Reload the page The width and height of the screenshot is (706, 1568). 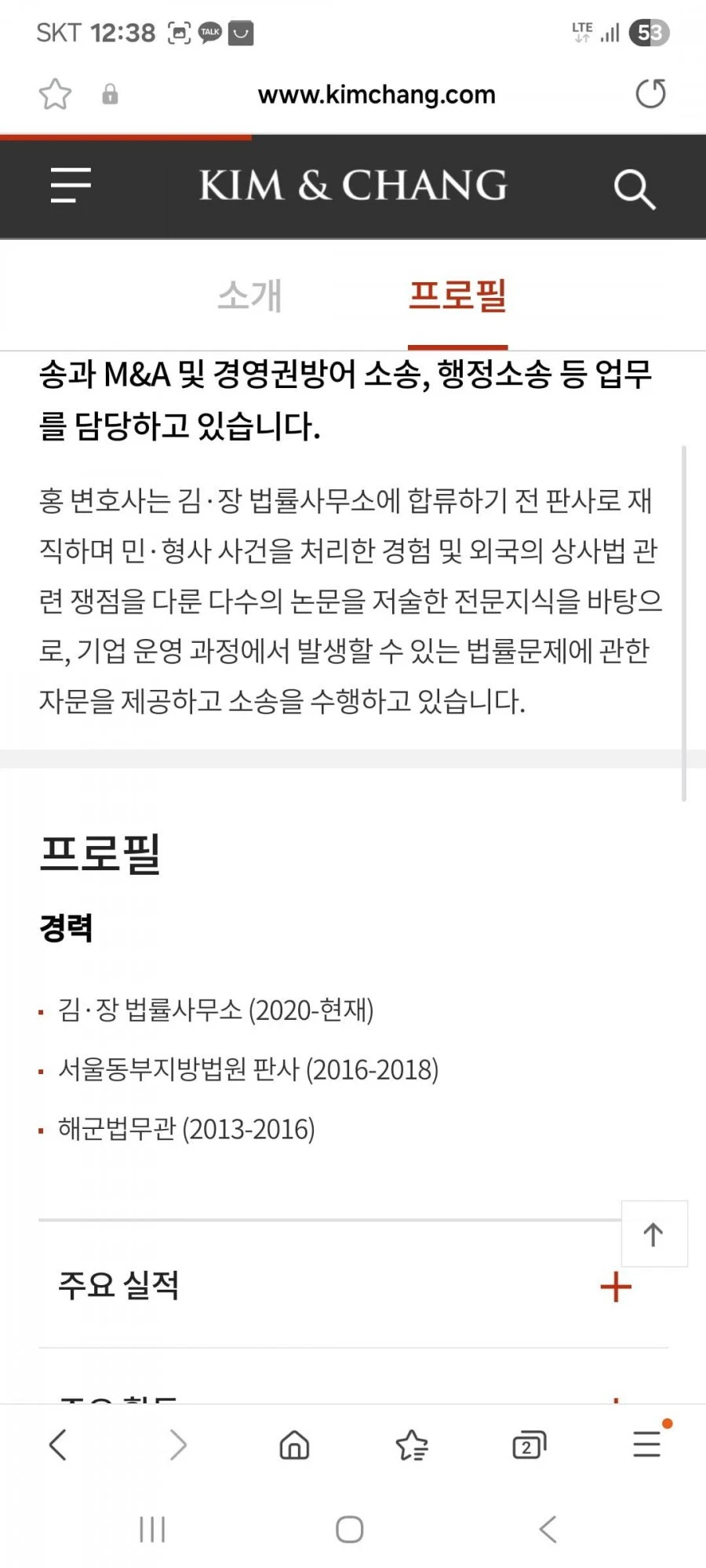tap(650, 94)
